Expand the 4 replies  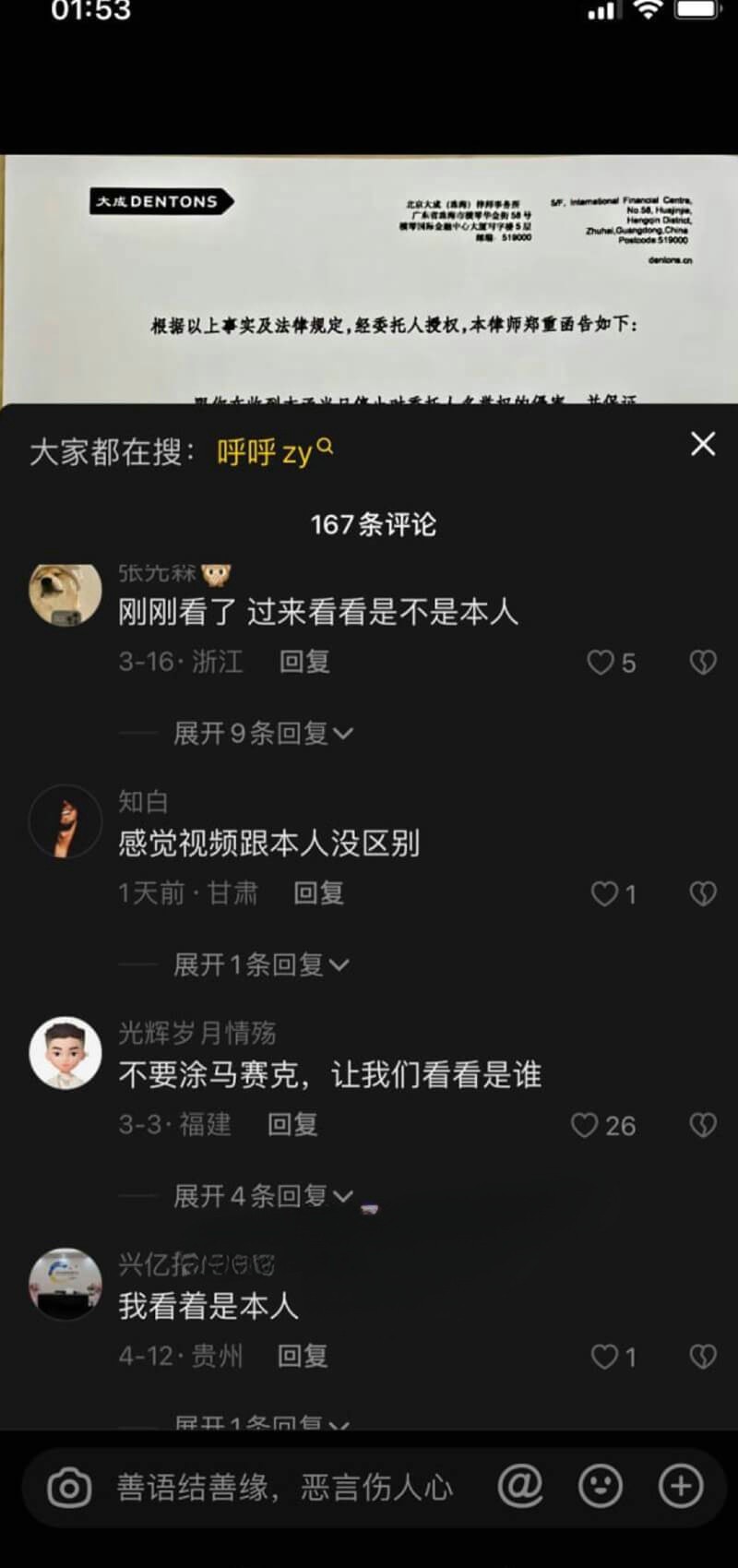coord(263,1196)
